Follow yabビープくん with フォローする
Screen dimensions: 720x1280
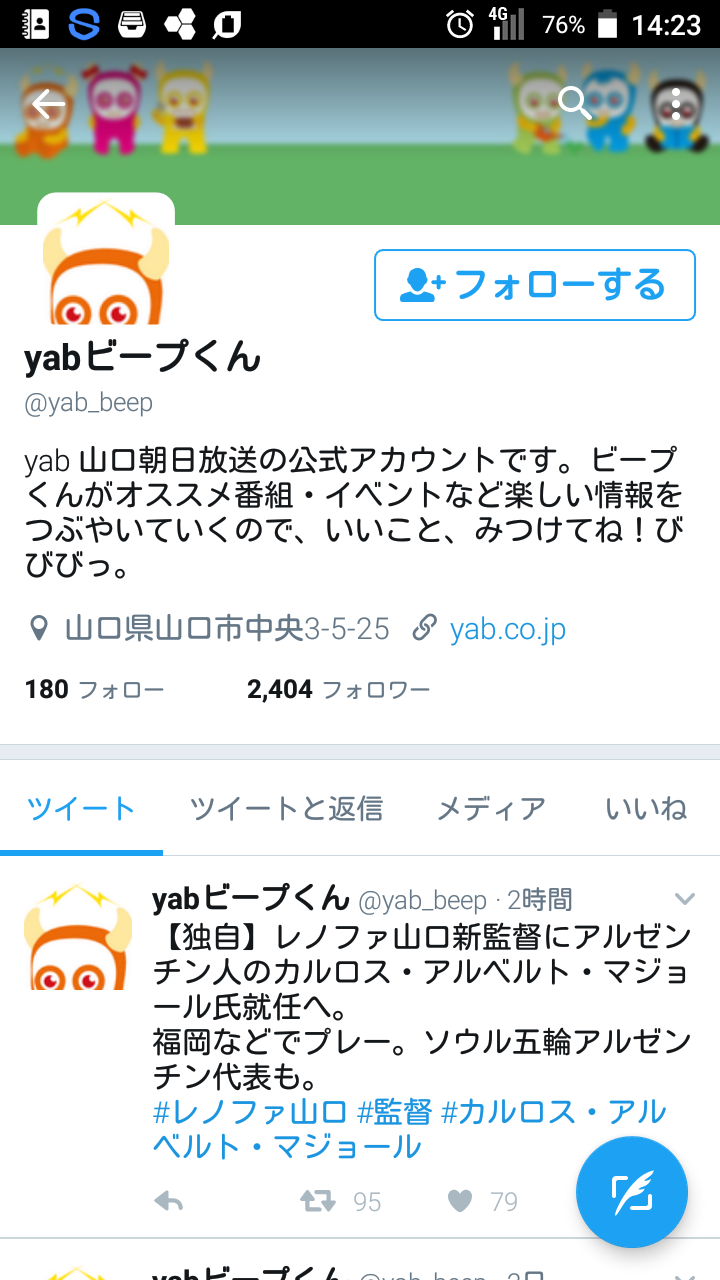[534, 285]
